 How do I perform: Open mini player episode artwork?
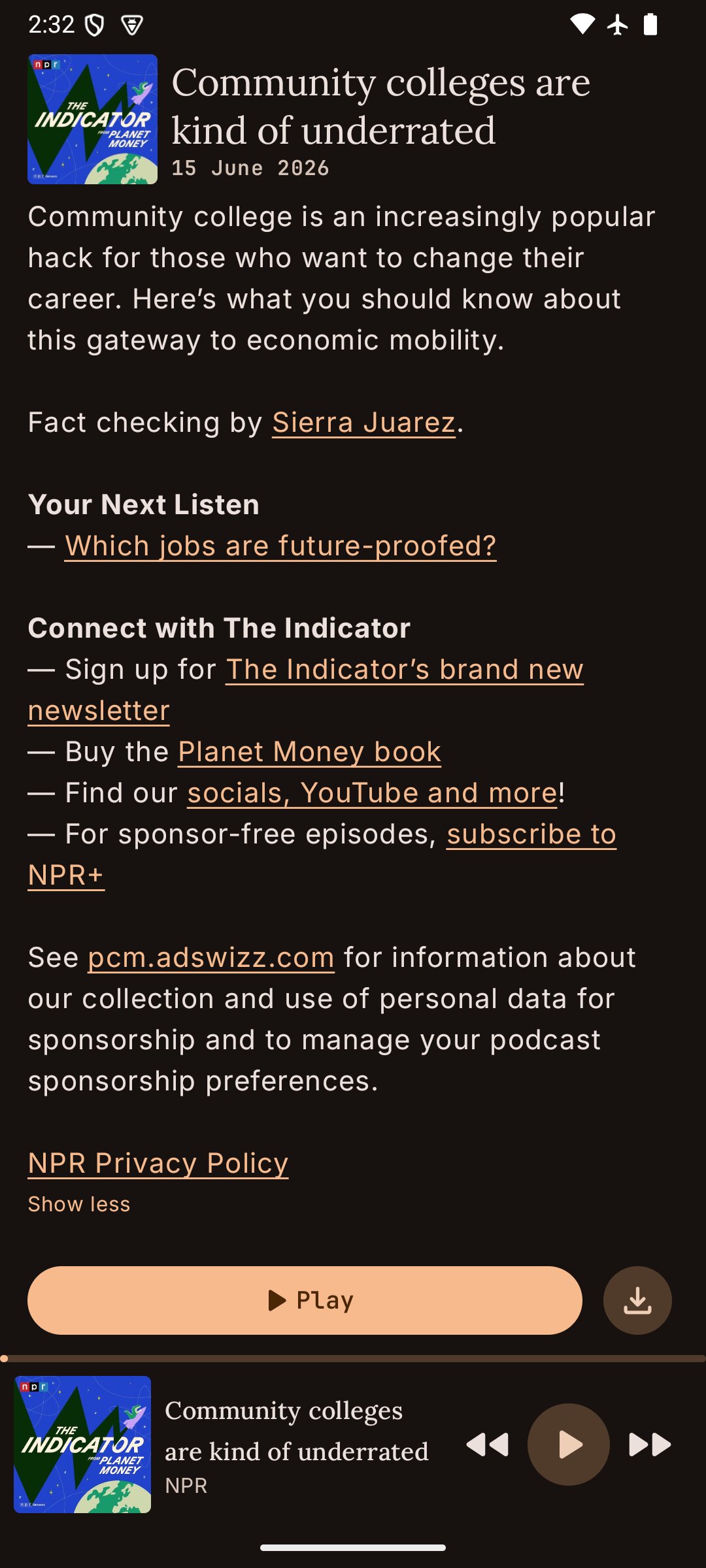[82, 1445]
